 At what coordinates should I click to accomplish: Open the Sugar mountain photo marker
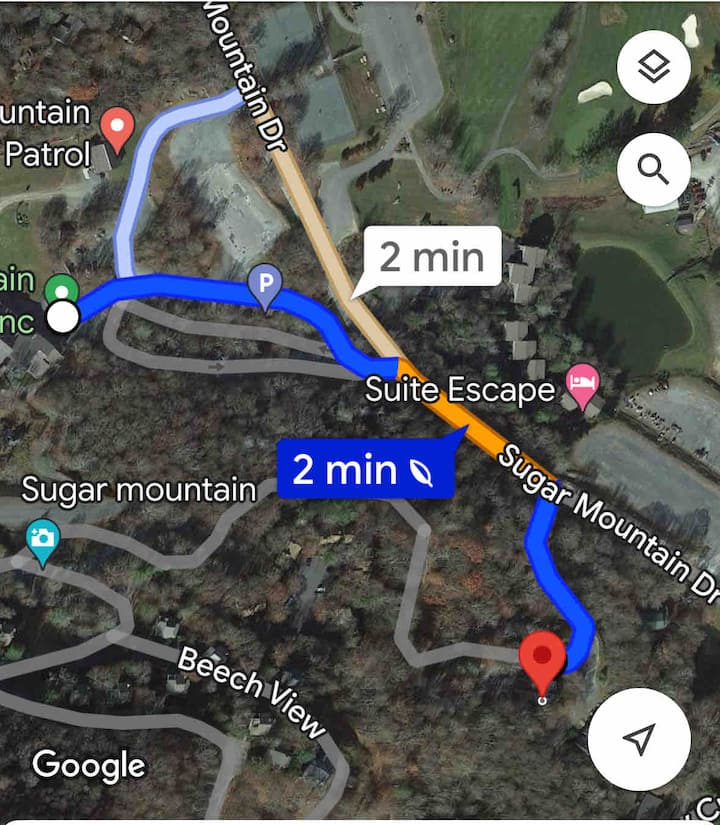42,540
